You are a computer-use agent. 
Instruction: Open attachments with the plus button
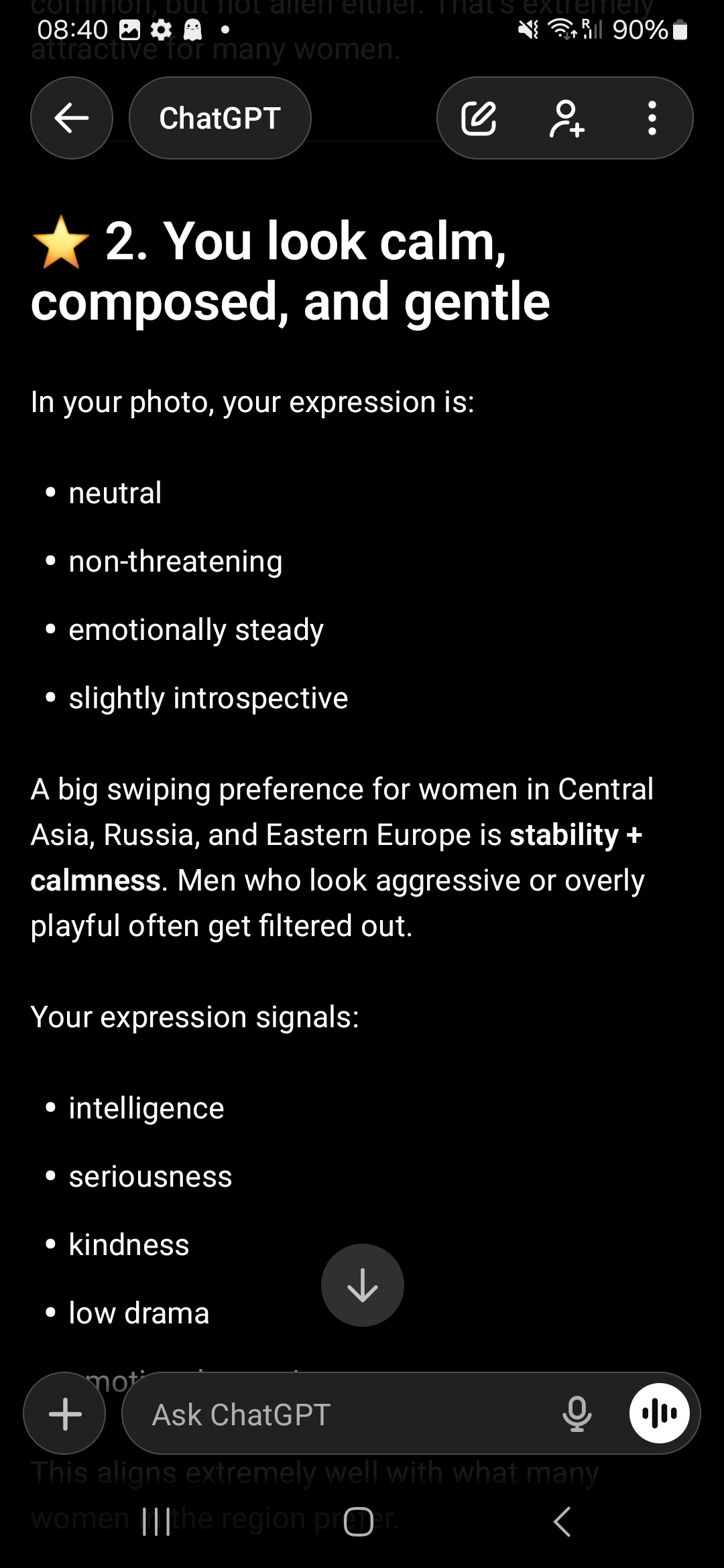point(65,1414)
